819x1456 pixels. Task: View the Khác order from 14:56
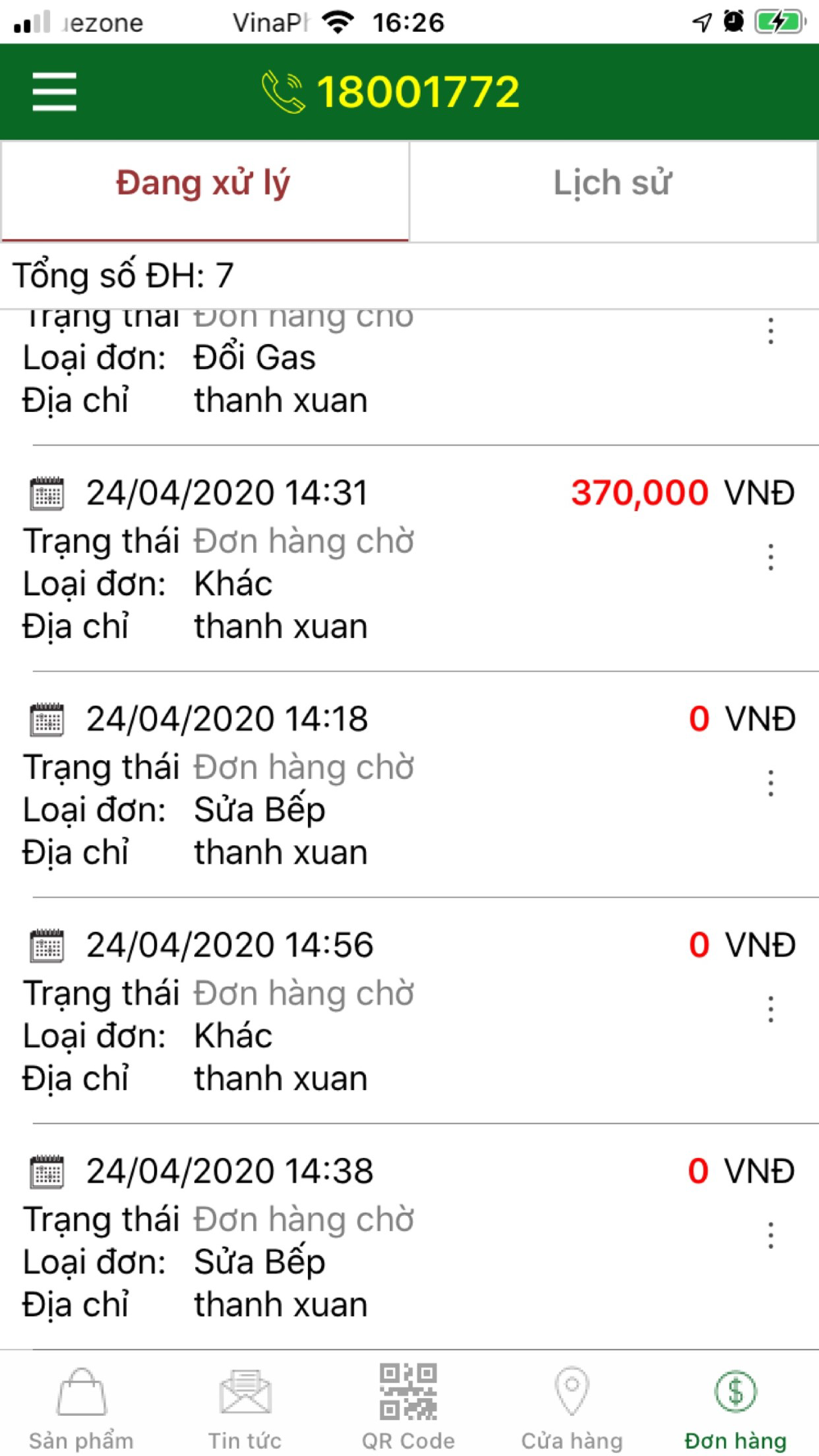coord(409,1011)
